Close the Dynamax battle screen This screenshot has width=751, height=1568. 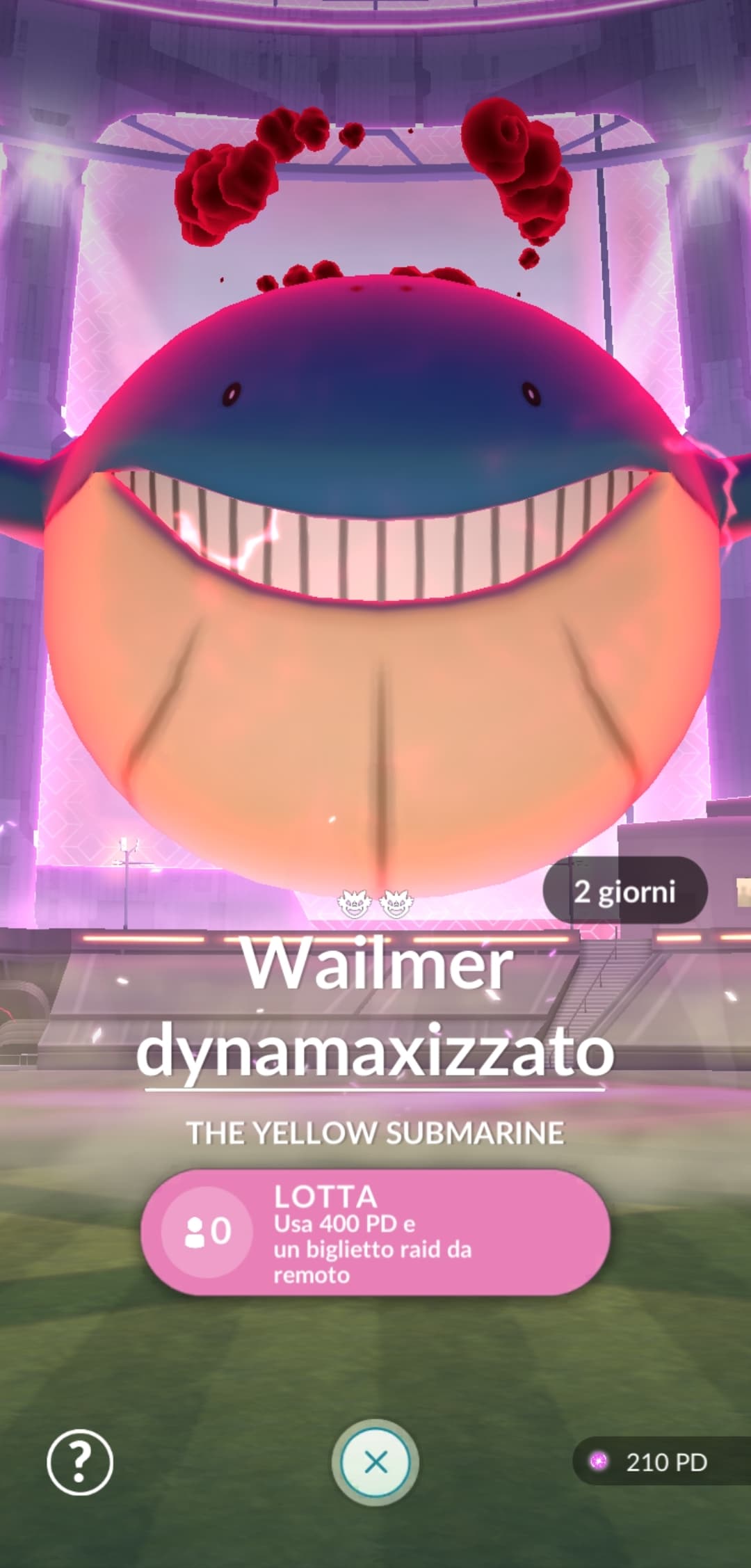pos(375,1462)
